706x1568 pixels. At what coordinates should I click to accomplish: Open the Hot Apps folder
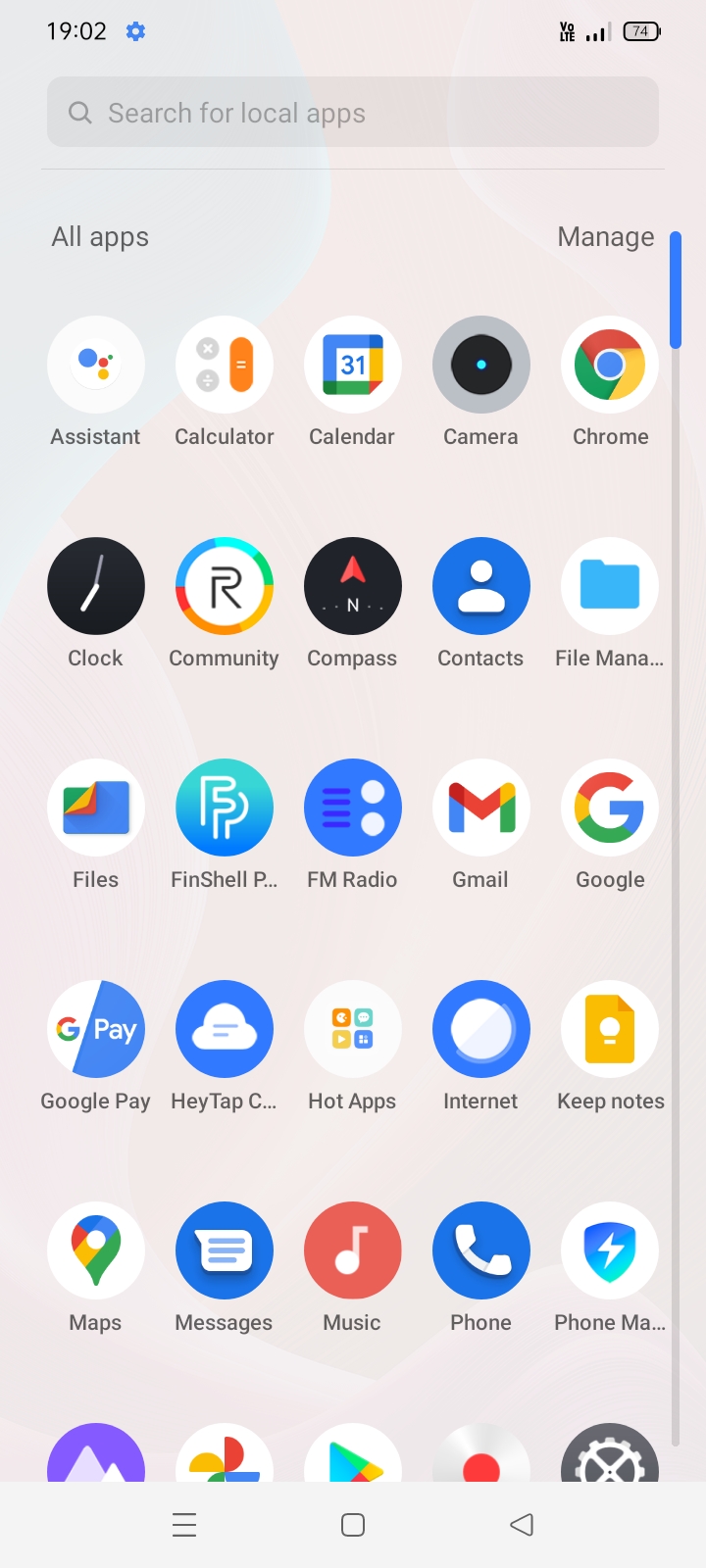[353, 1029]
